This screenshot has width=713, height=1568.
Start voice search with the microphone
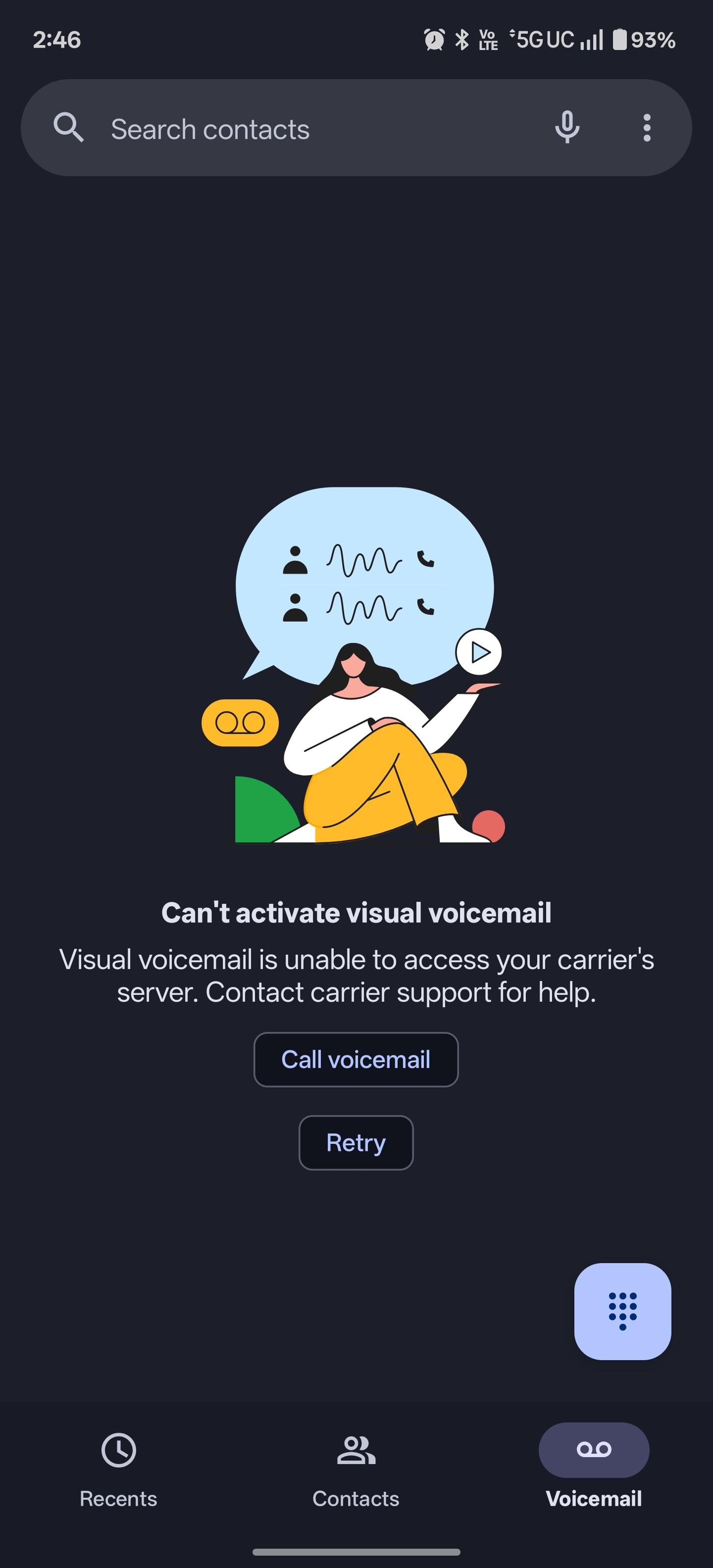pyautogui.click(x=567, y=128)
